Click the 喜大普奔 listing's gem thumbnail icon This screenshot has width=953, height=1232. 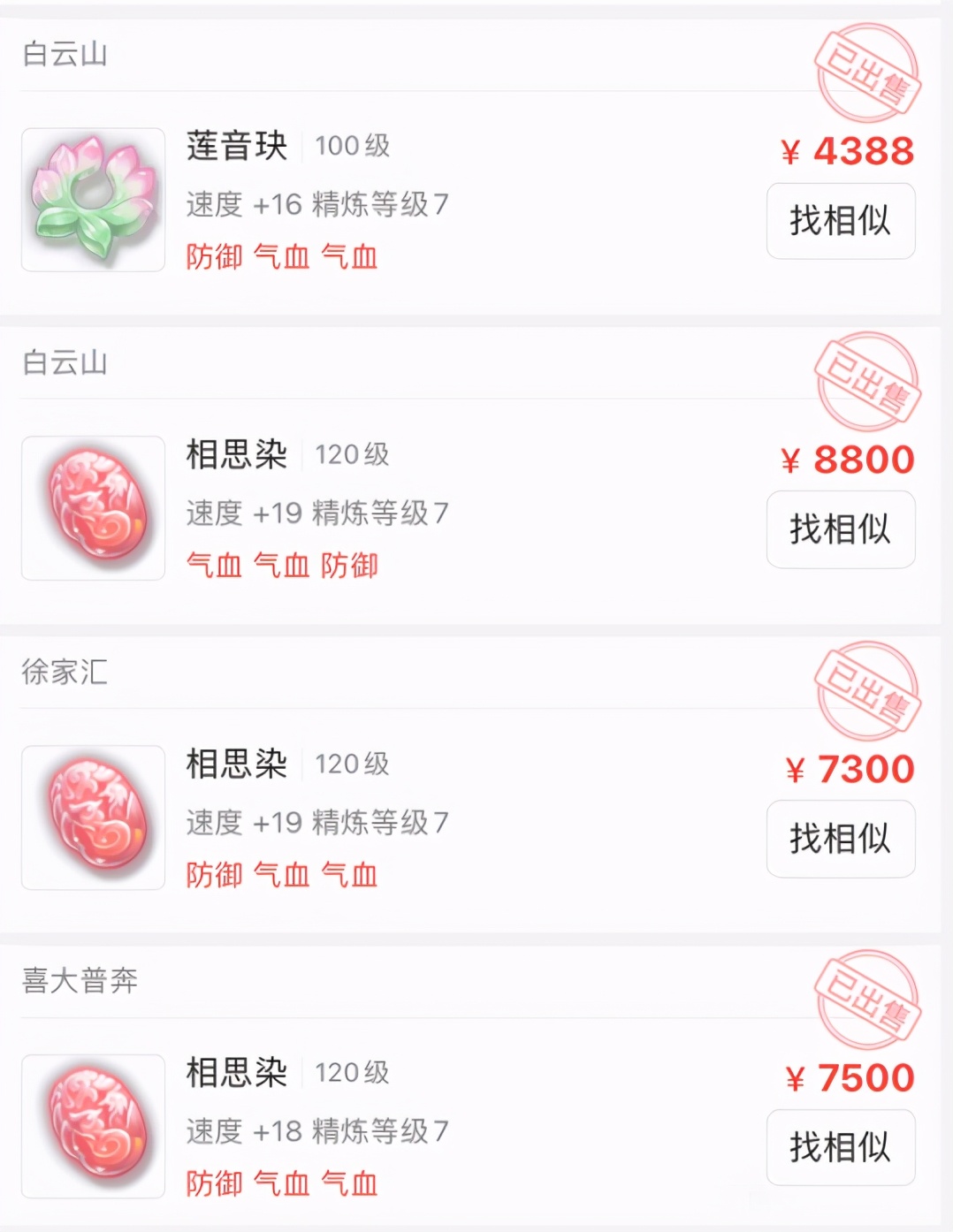[92, 1125]
